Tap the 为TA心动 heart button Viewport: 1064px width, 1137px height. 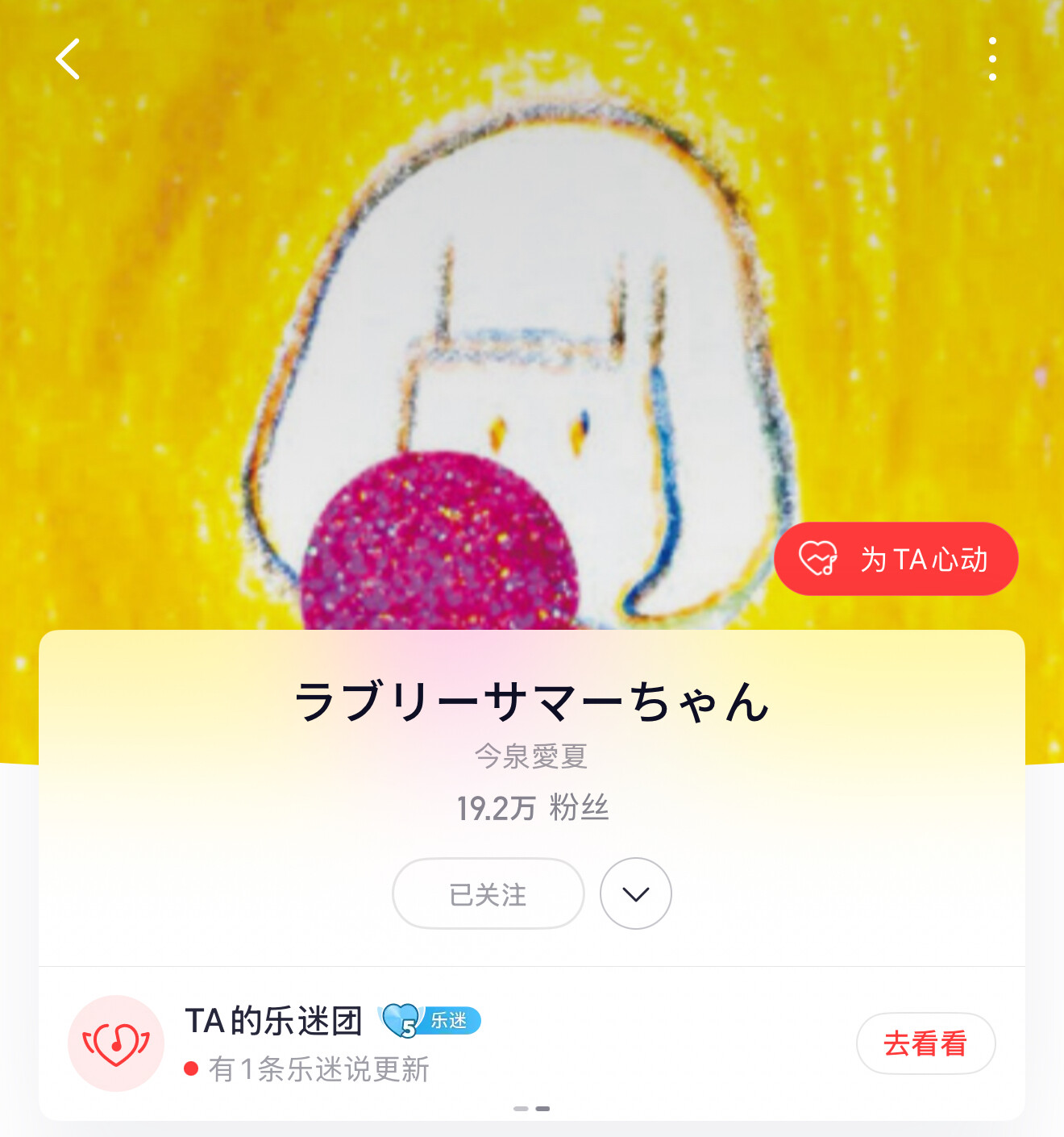(896, 559)
